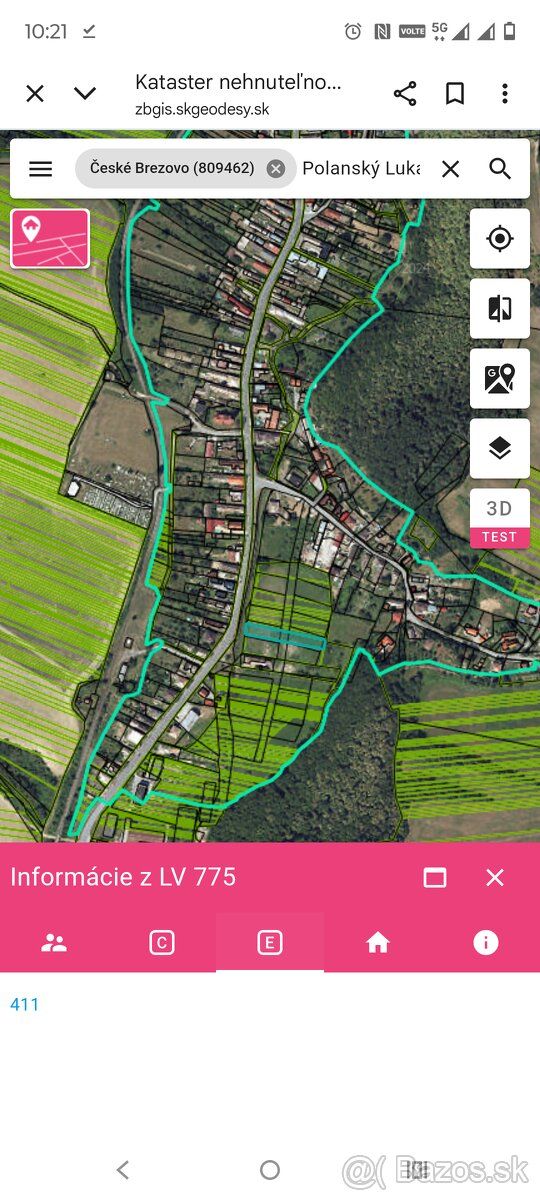Bookmark this page

tap(455, 94)
